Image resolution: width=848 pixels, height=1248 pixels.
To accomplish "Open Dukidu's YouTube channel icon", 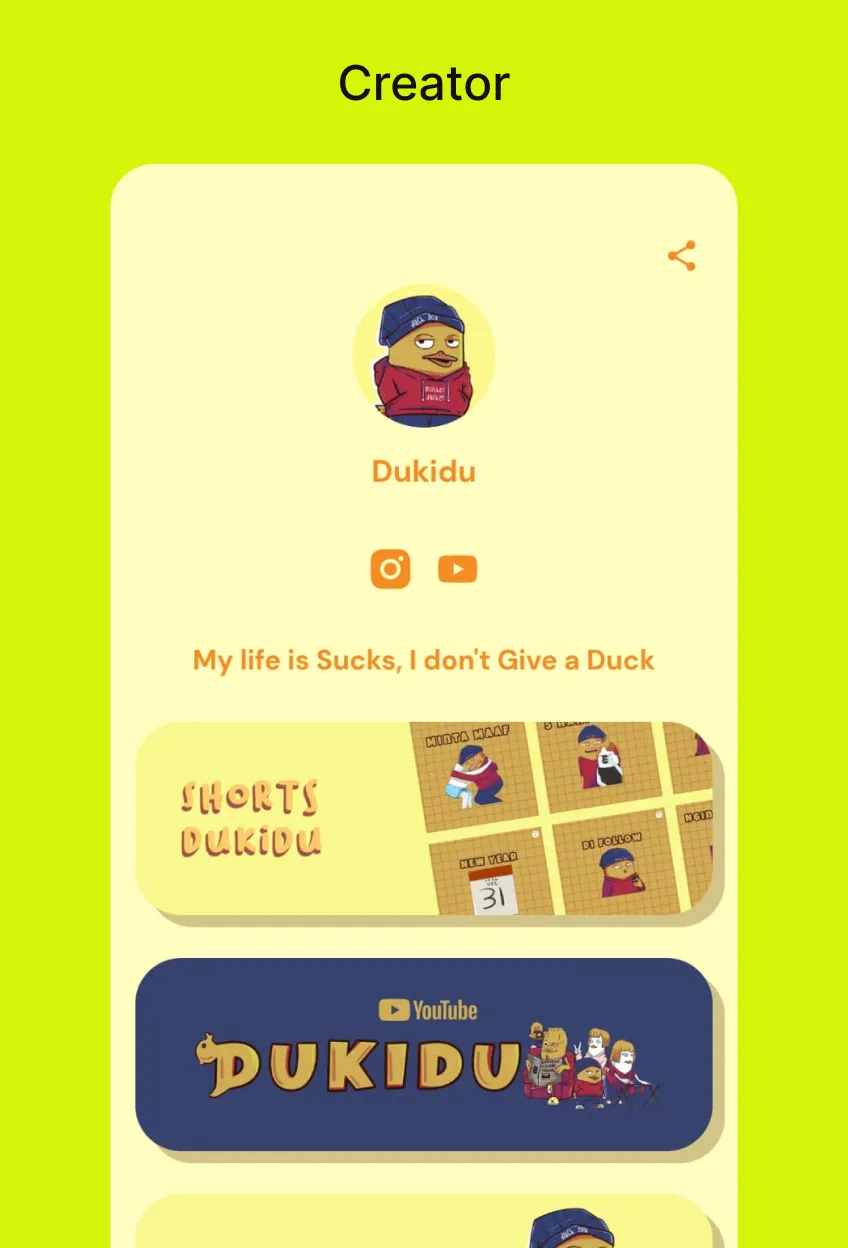I will (457, 569).
